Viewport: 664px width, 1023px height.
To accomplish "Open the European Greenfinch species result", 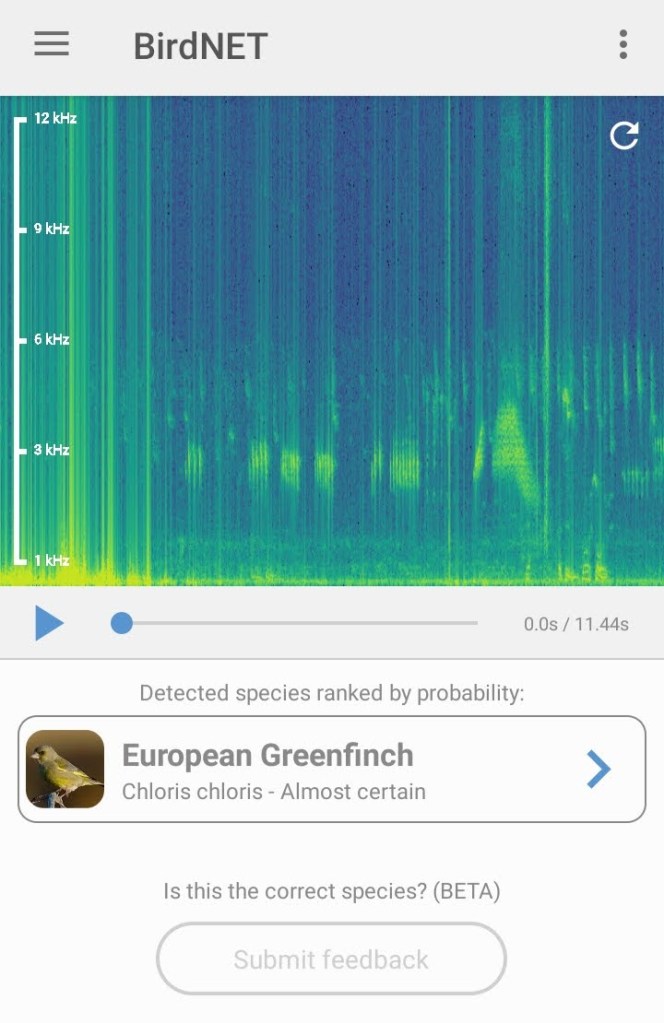I will pyautogui.click(x=332, y=769).
